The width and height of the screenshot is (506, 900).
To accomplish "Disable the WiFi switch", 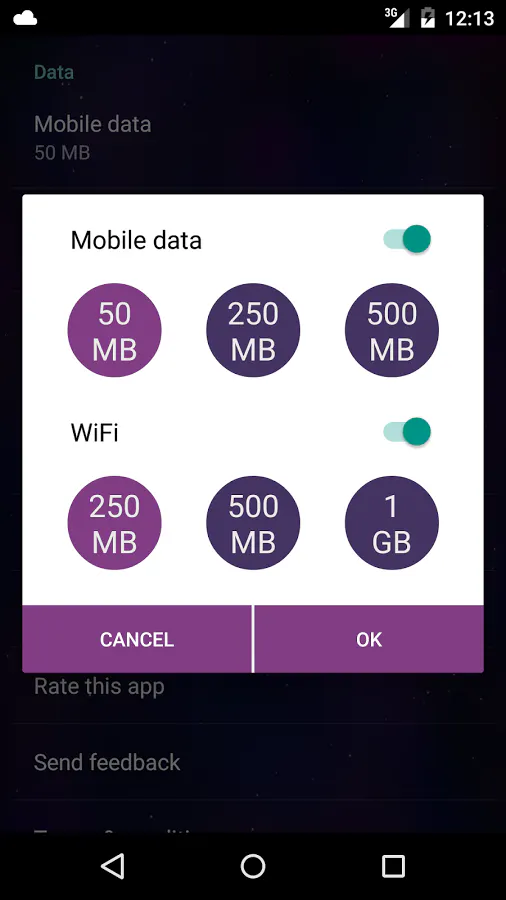I will click(x=407, y=432).
